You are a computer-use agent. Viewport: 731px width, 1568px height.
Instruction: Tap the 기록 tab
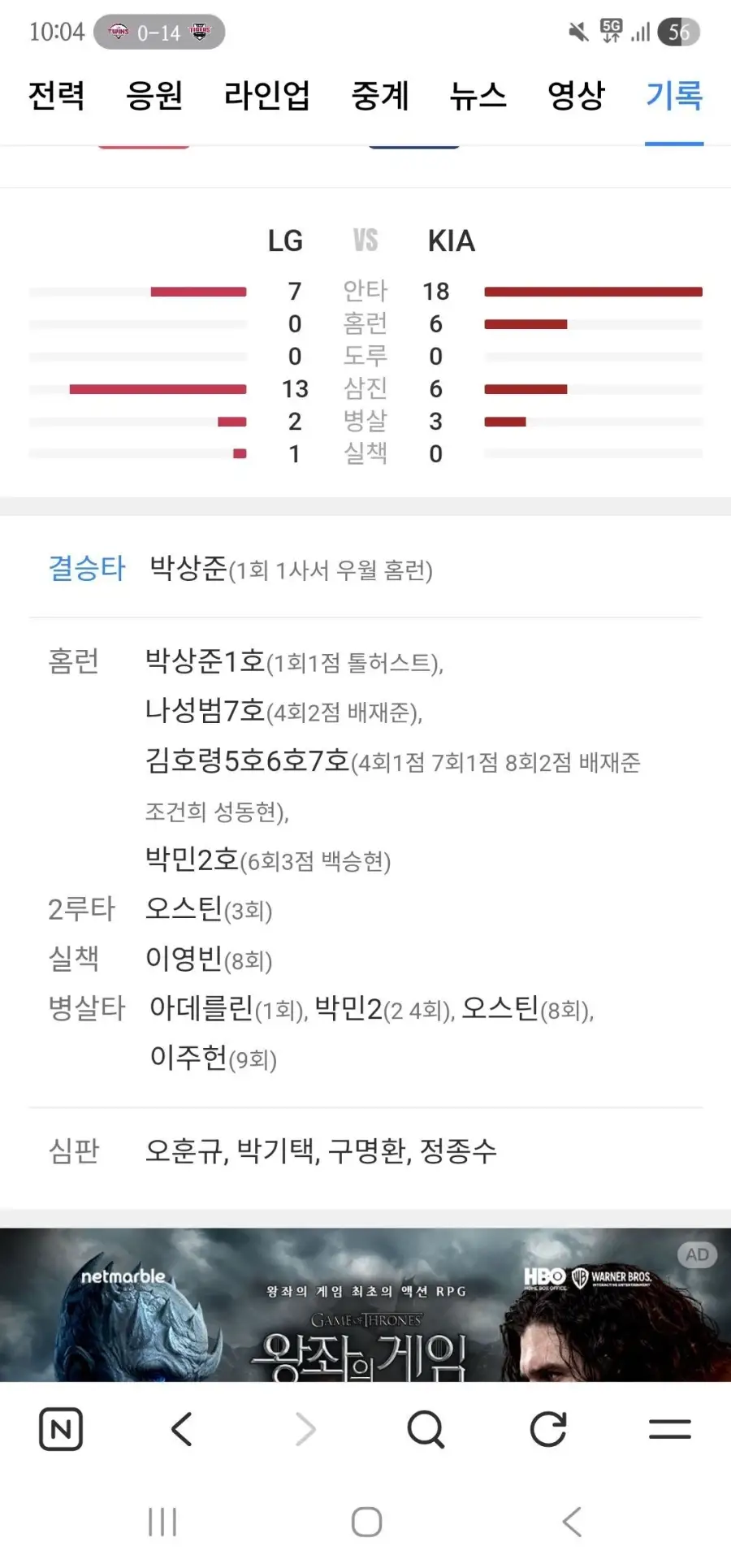[x=674, y=96]
